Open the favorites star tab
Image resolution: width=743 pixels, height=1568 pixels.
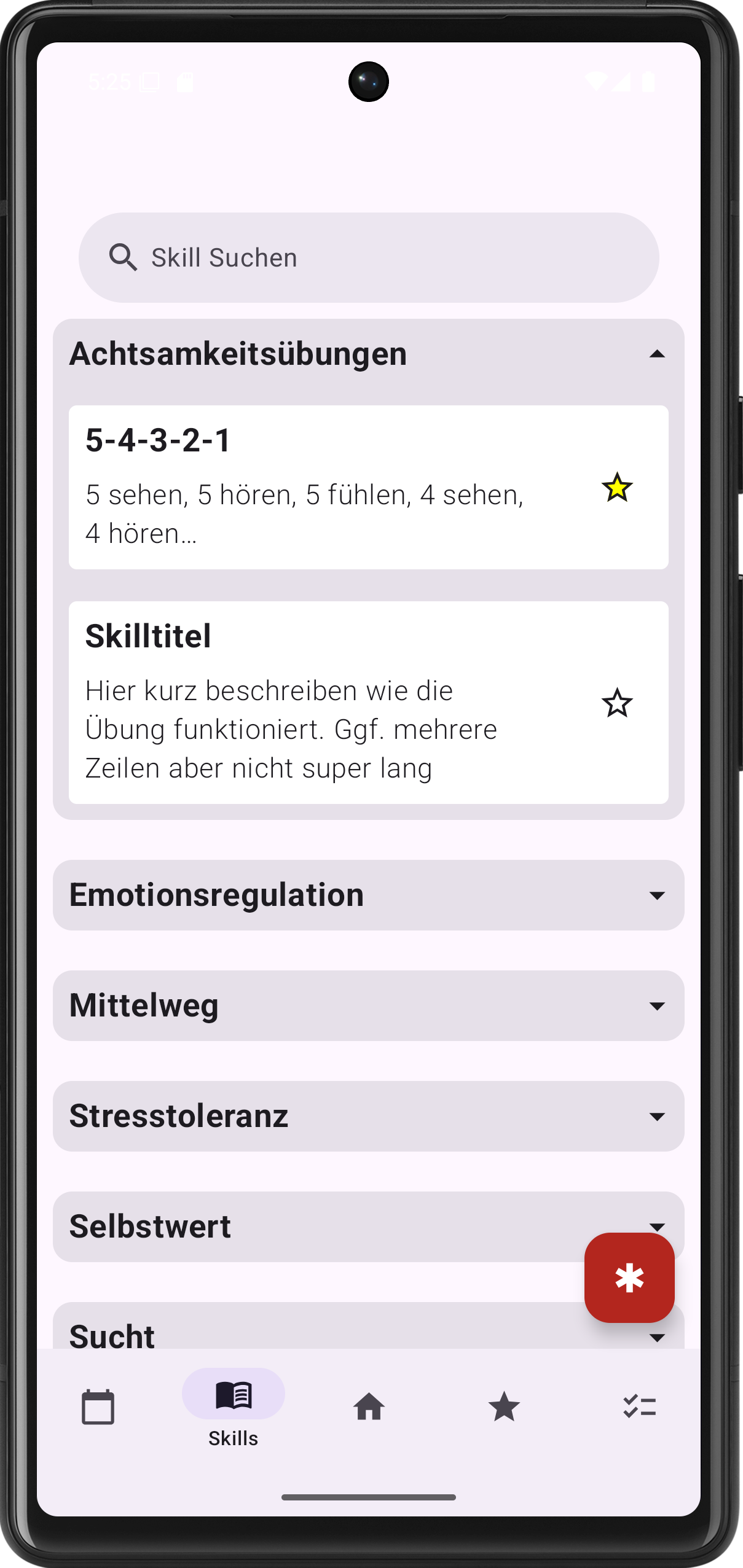click(504, 1406)
